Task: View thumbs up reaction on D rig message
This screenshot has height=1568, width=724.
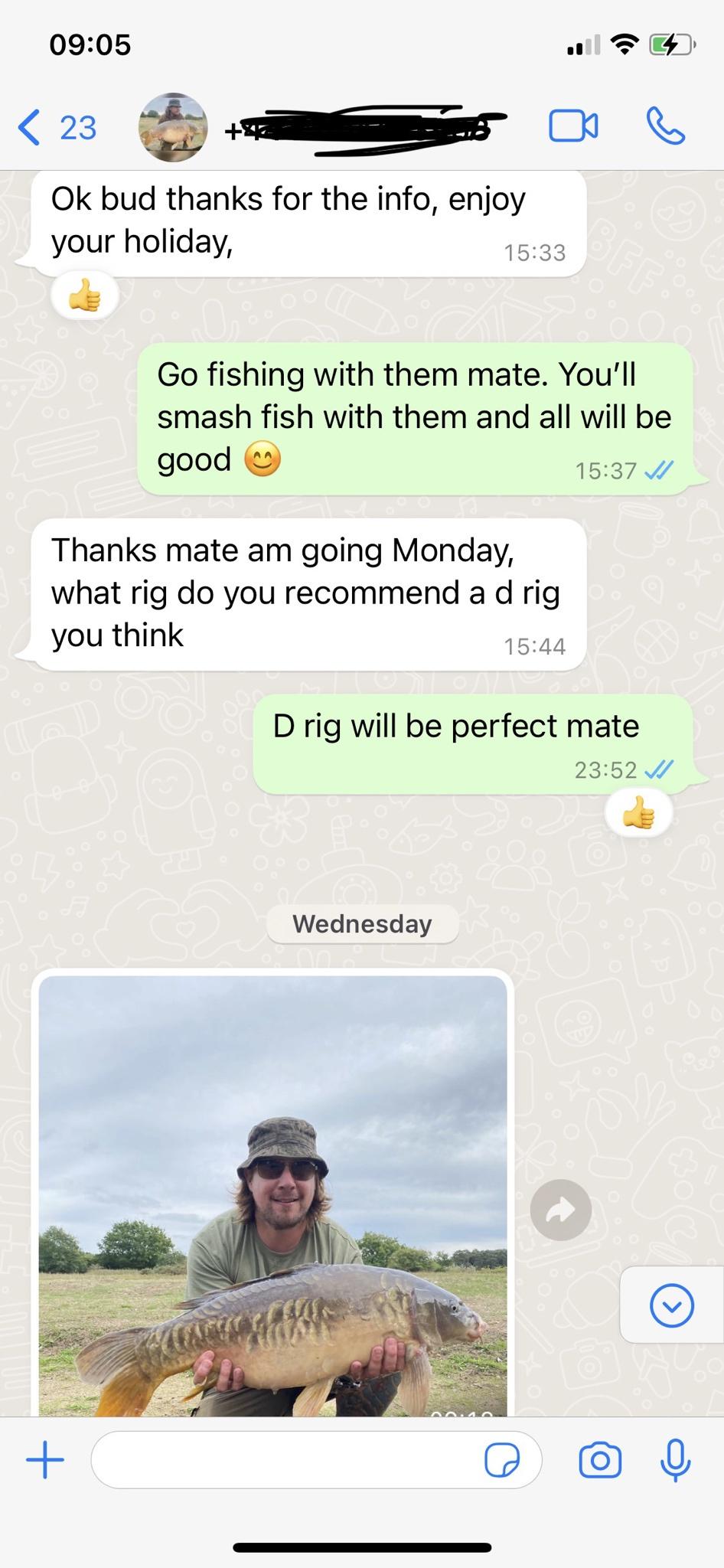Action: [x=638, y=813]
